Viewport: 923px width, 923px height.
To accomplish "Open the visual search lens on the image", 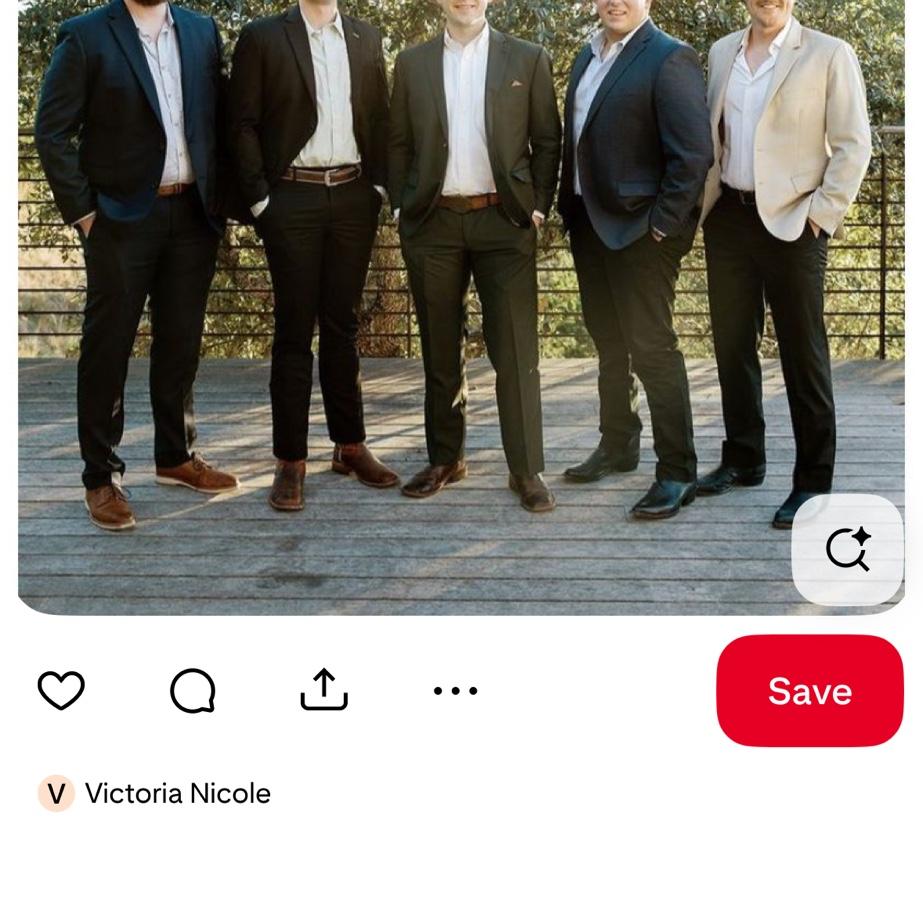I will 848,549.
